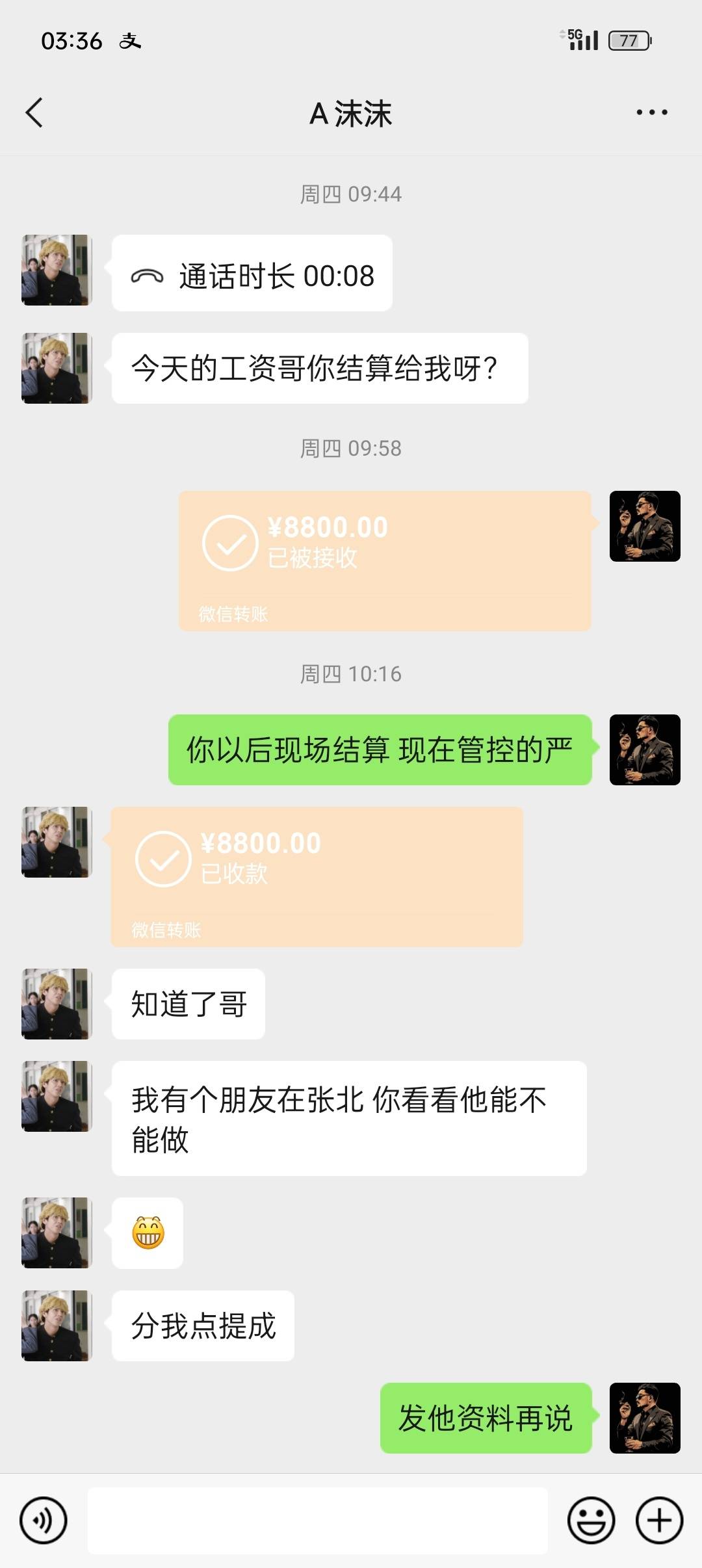Open the ¥8800.00 transfer marked 已收款
This screenshot has height=1568, width=702.
click(317, 876)
